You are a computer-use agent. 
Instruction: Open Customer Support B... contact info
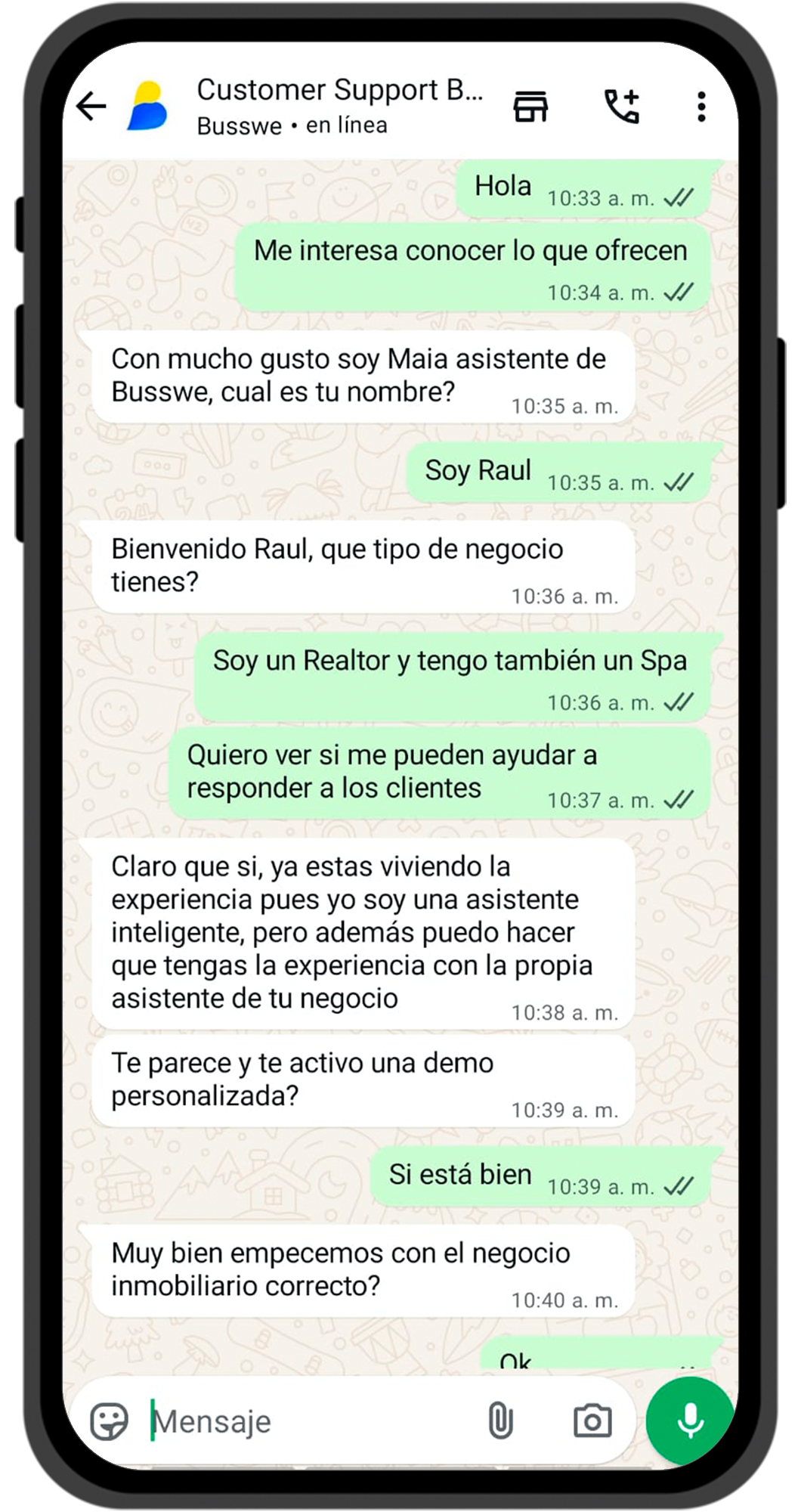coord(339,106)
